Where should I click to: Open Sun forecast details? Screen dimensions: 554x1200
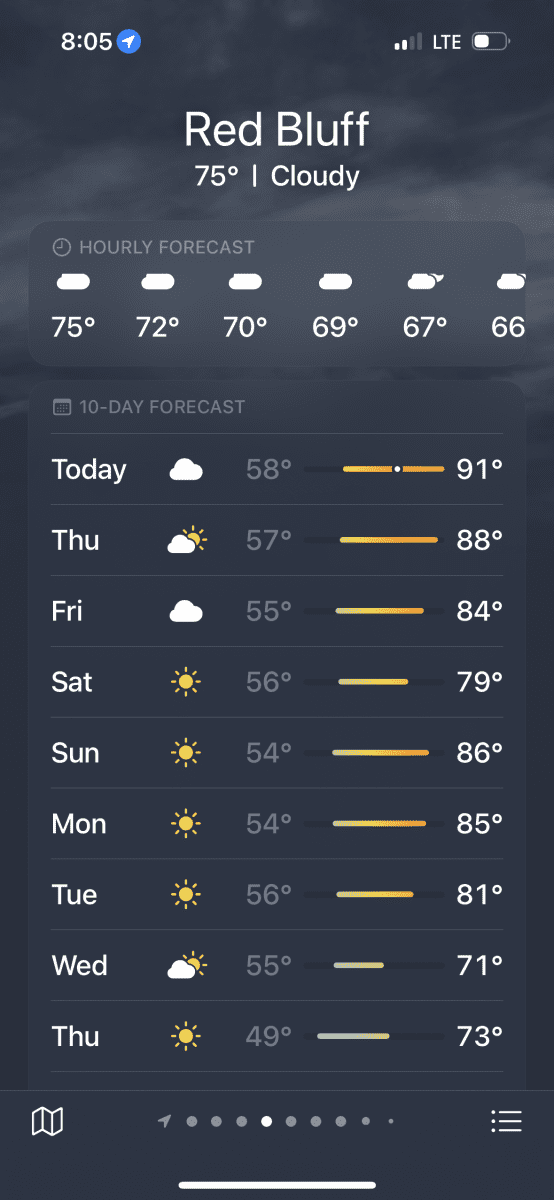click(277, 753)
